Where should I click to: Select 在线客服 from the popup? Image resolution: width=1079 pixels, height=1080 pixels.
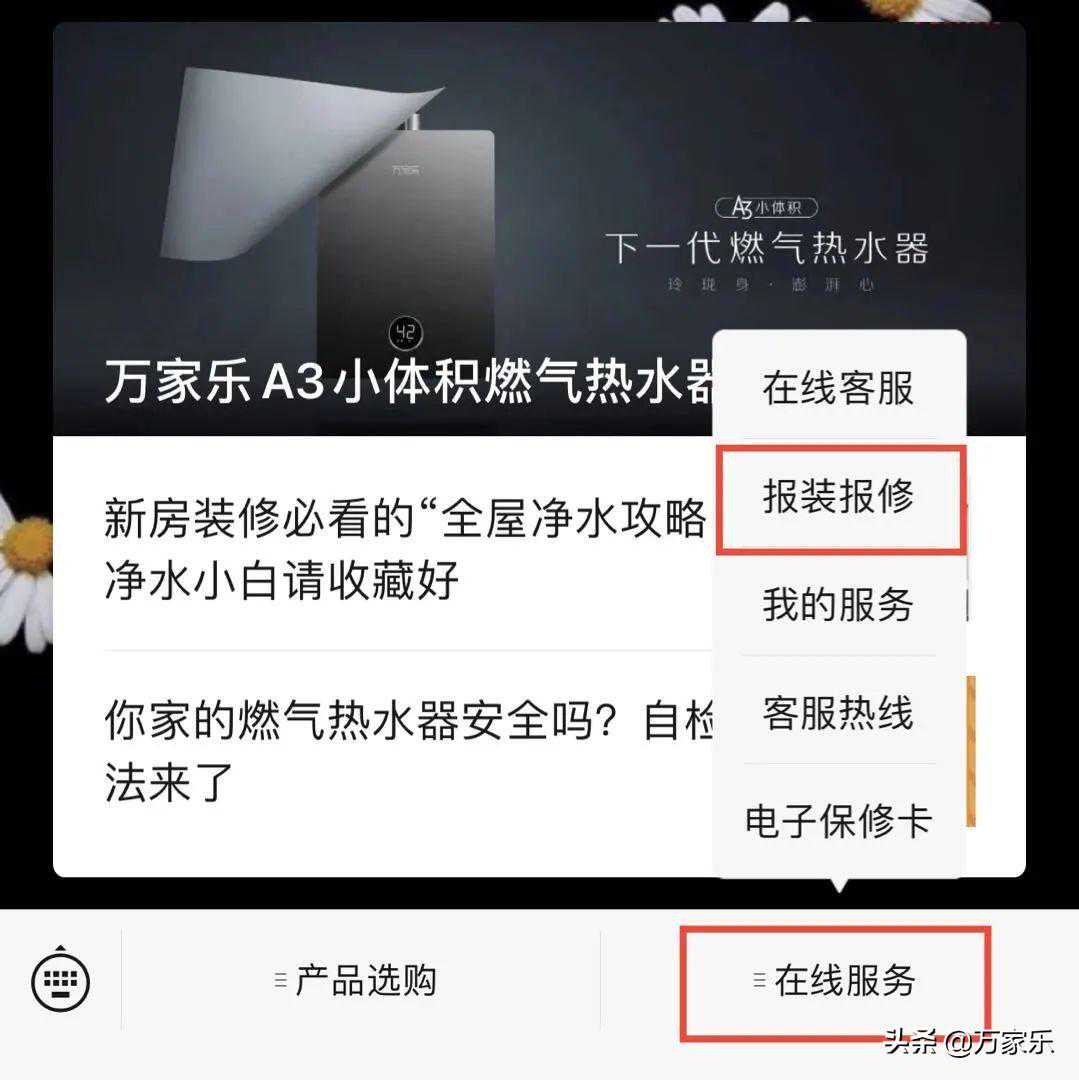[x=838, y=388]
